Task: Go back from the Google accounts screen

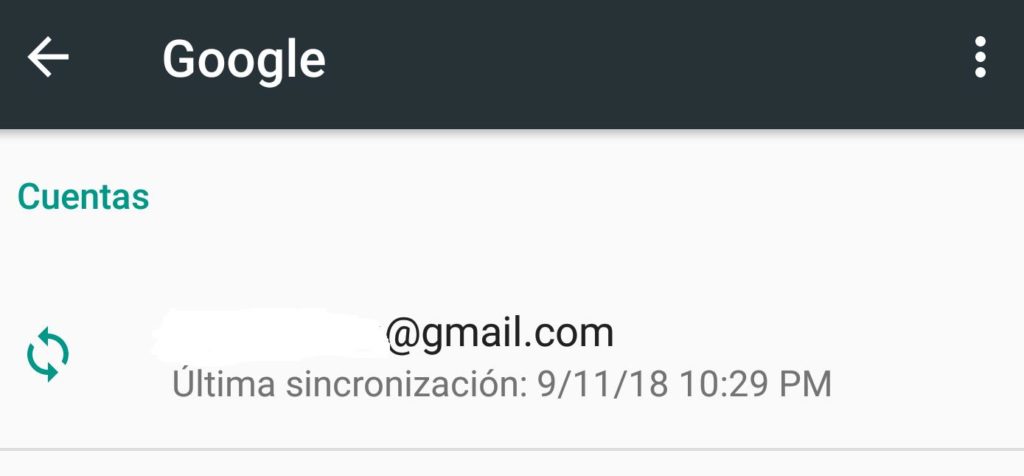Action: click(x=48, y=58)
